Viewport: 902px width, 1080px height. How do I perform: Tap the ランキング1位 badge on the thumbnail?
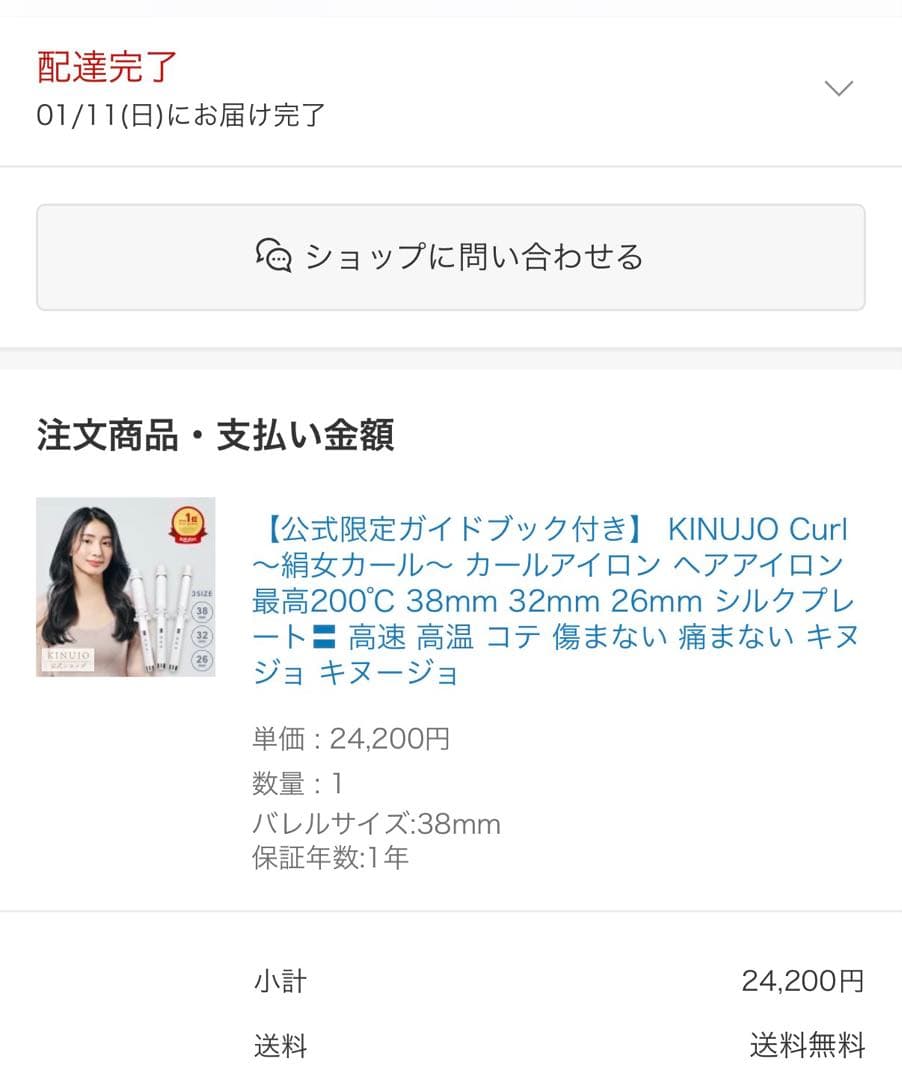pos(186,523)
